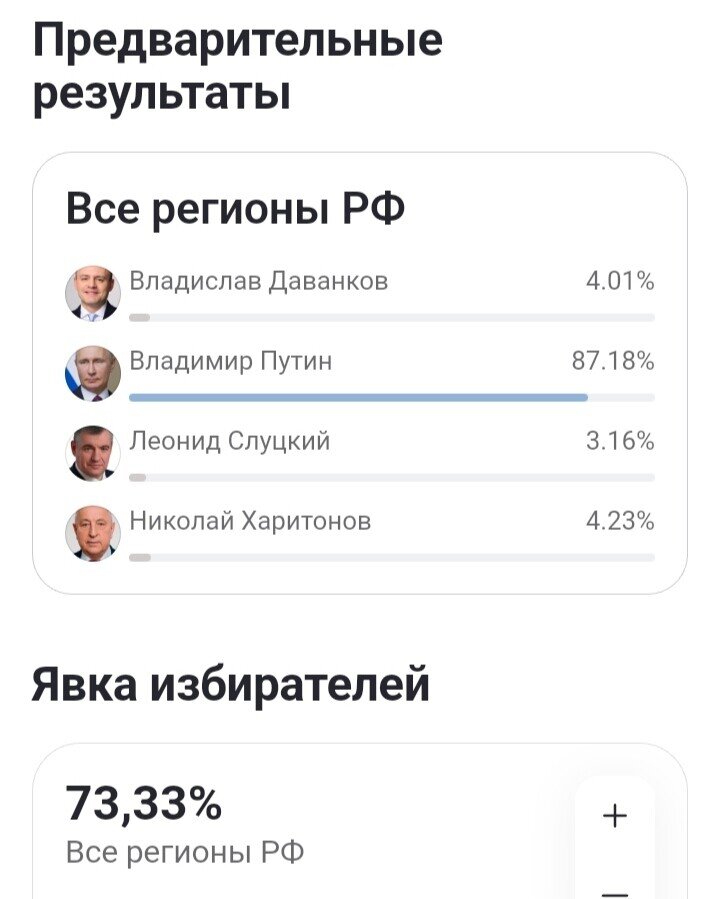Click the zoom in plus control
The width and height of the screenshot is (720, 899).
tap(613, 817)
